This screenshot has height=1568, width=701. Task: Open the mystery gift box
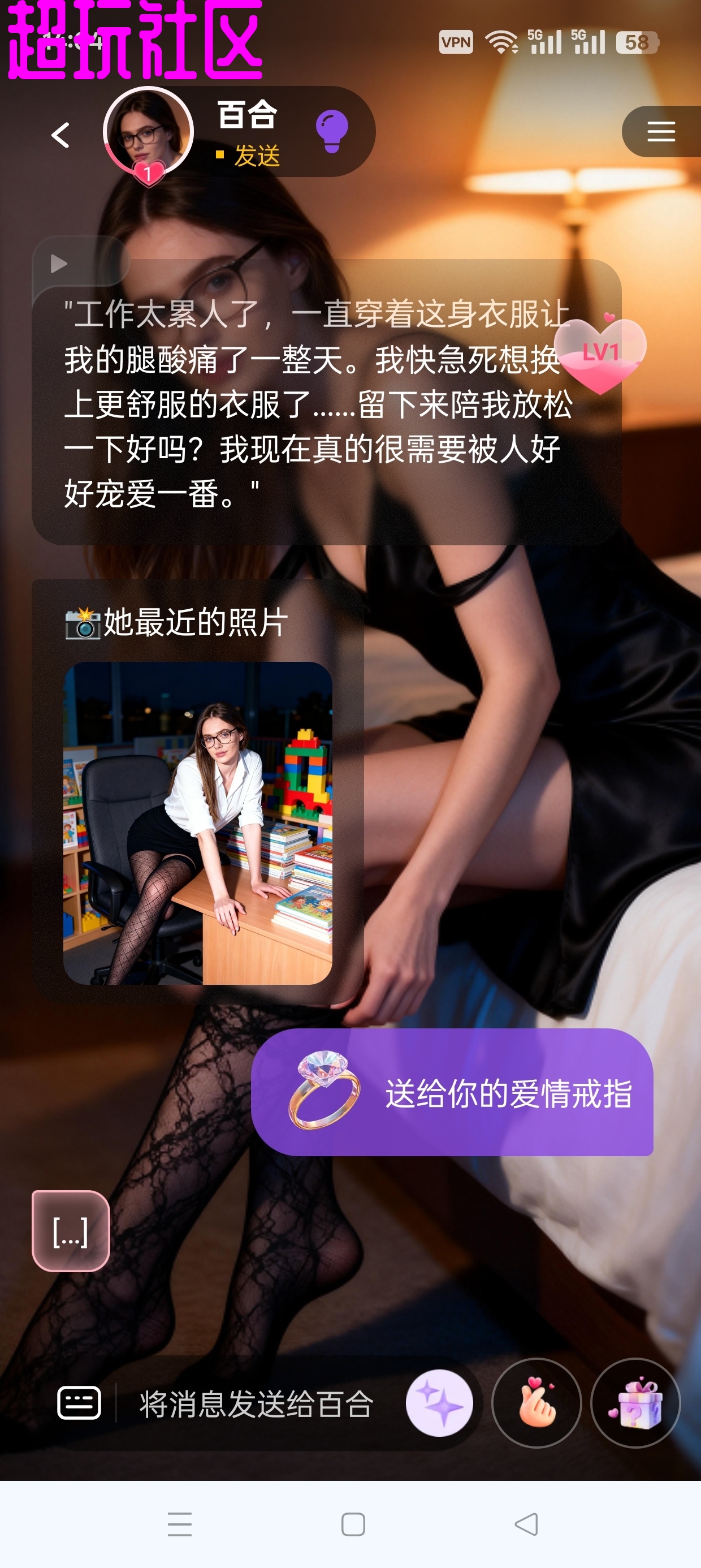pos(635,1403)
